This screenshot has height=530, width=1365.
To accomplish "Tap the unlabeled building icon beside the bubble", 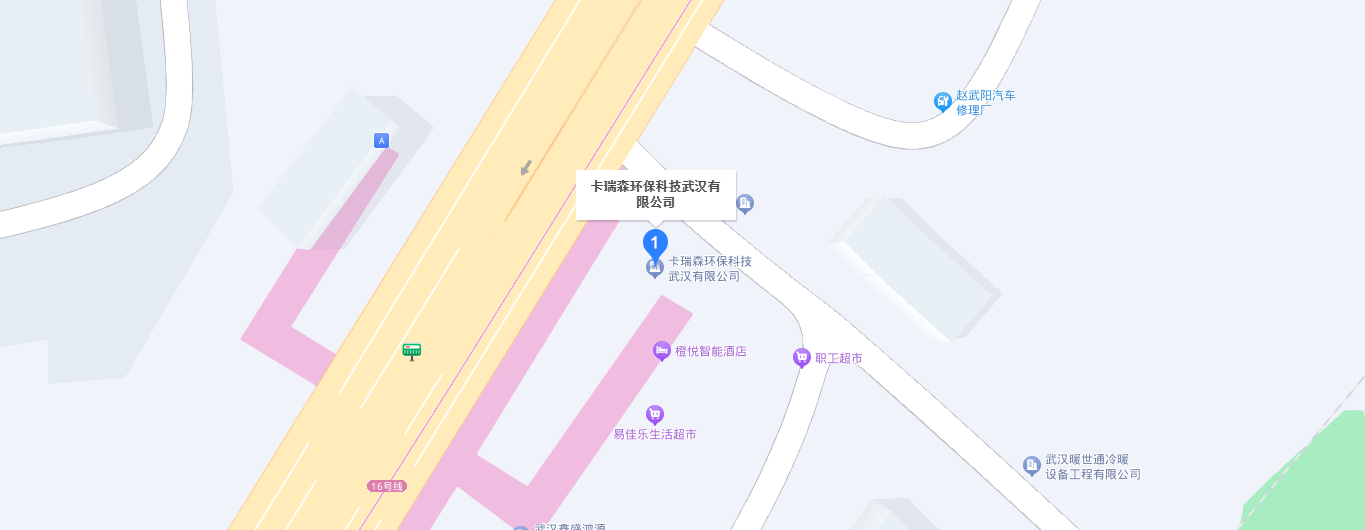I will 745,204.
